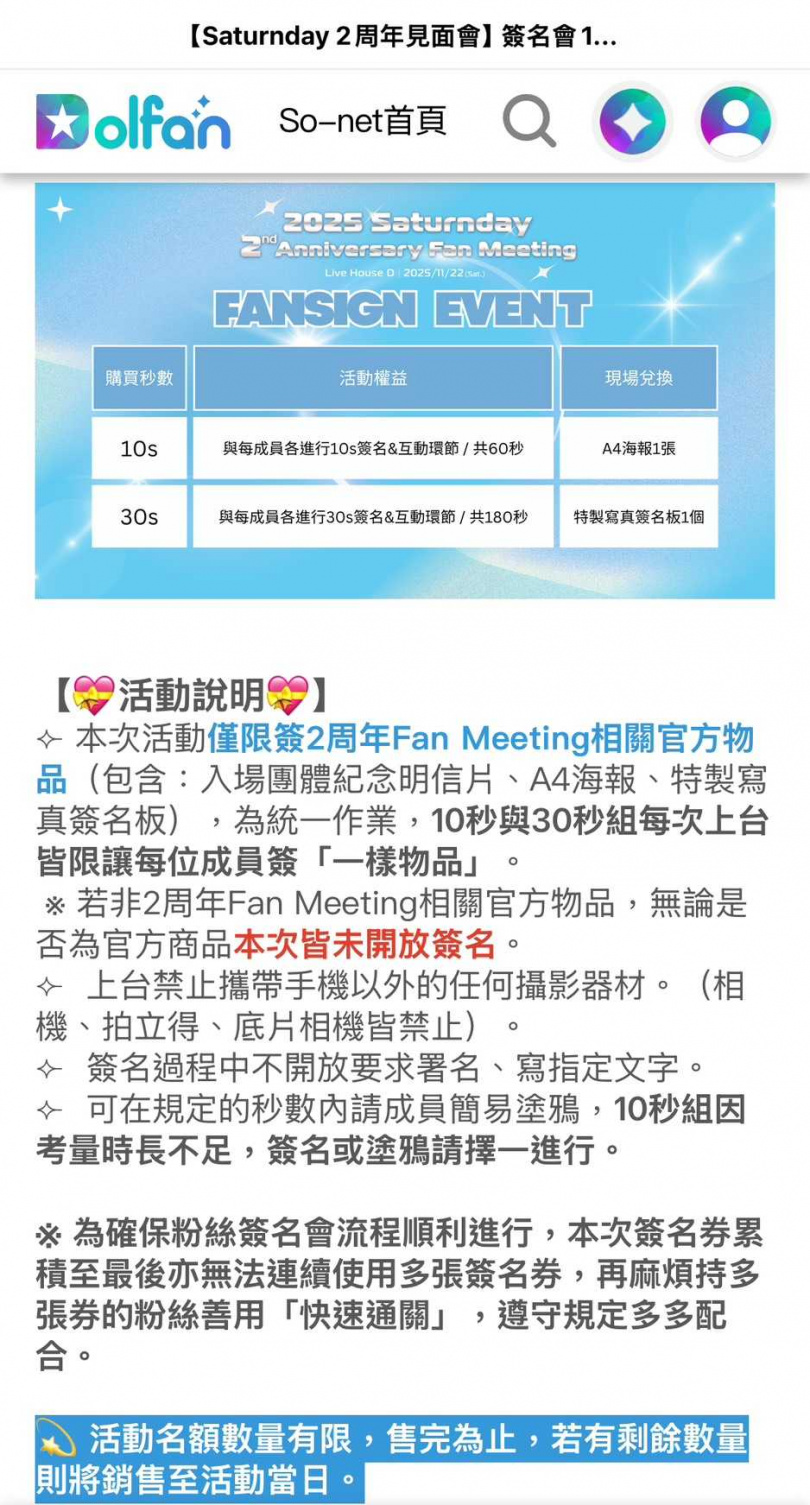The width and height of the screenshot is (810, 1505).
Task: Click the 現場兌換 table header
Action: click(638, 378)
